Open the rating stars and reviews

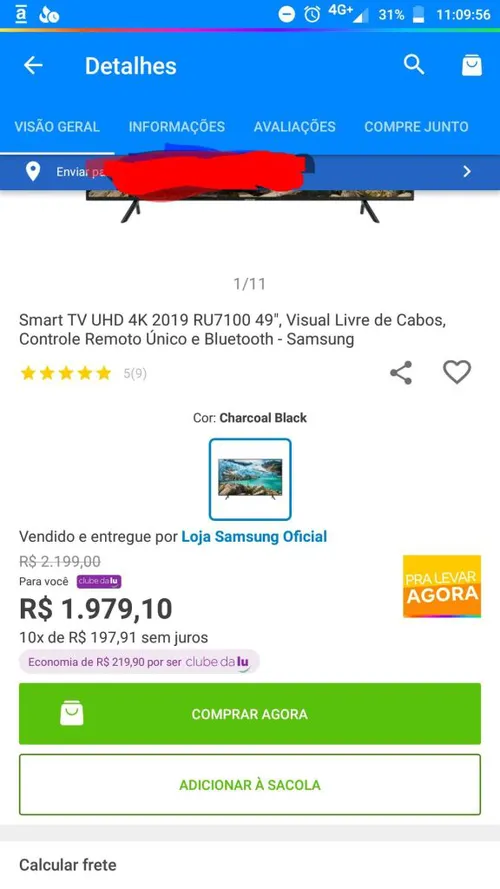pos(83,373)
